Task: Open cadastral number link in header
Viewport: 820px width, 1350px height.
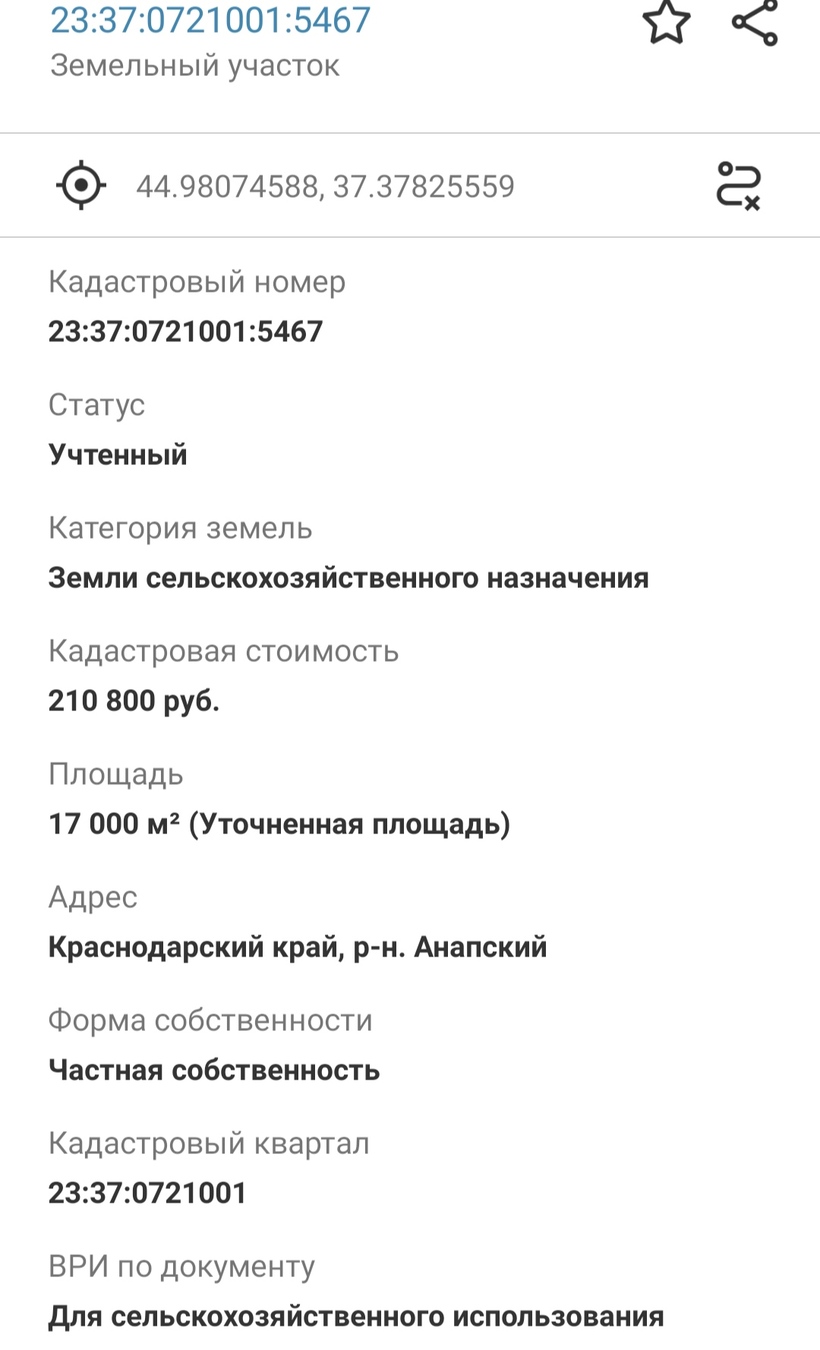Action: (210, 20)
